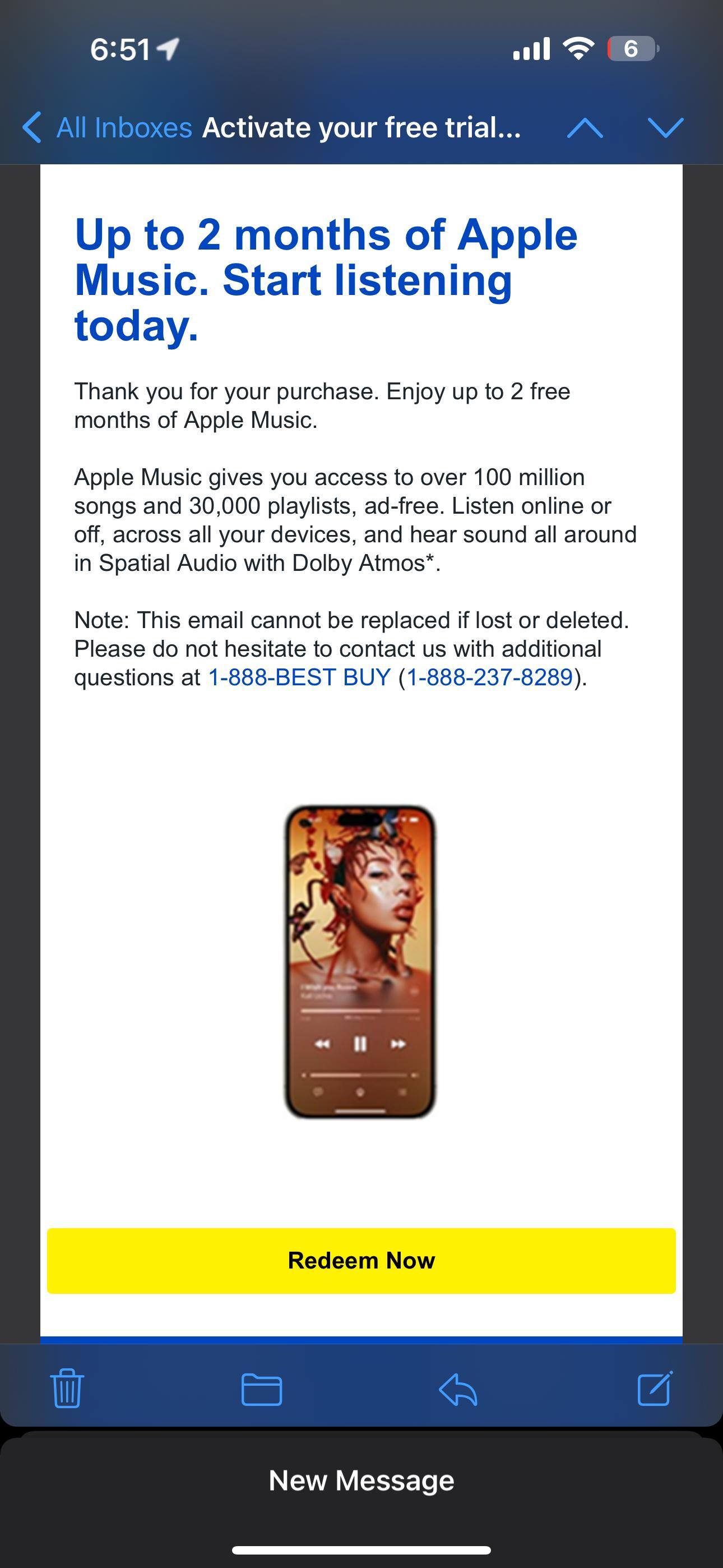Go back to All Inboxes
The image size is (723, 1568).
click(x=106, y=128)
